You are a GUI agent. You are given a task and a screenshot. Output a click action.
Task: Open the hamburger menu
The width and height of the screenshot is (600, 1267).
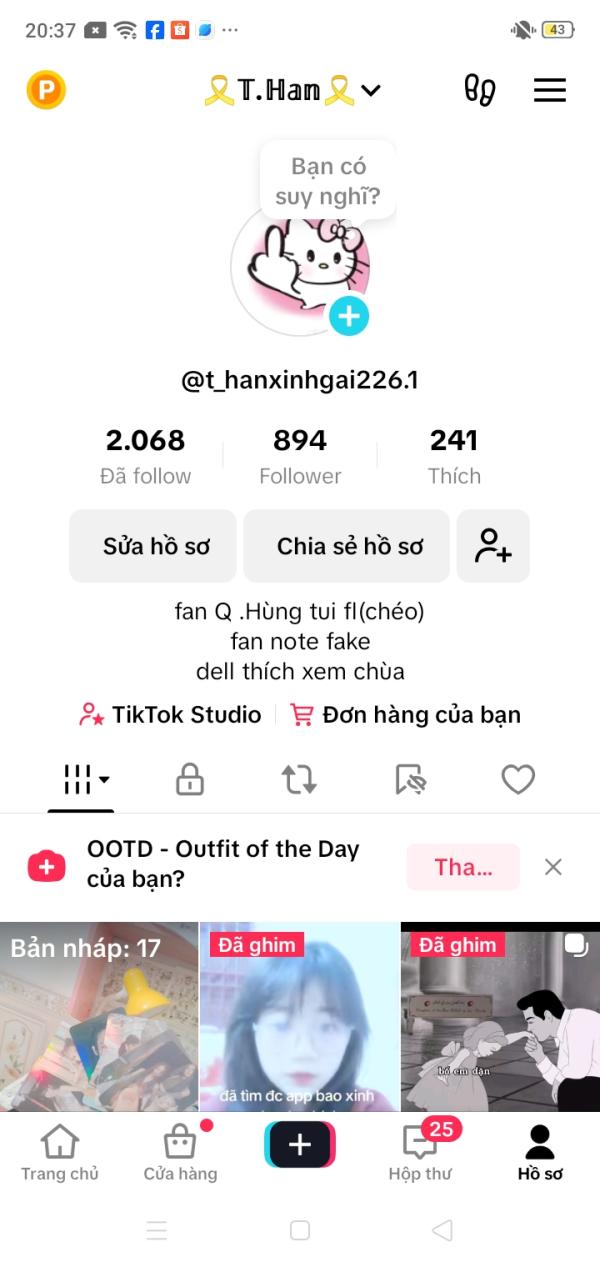[549, 90]
